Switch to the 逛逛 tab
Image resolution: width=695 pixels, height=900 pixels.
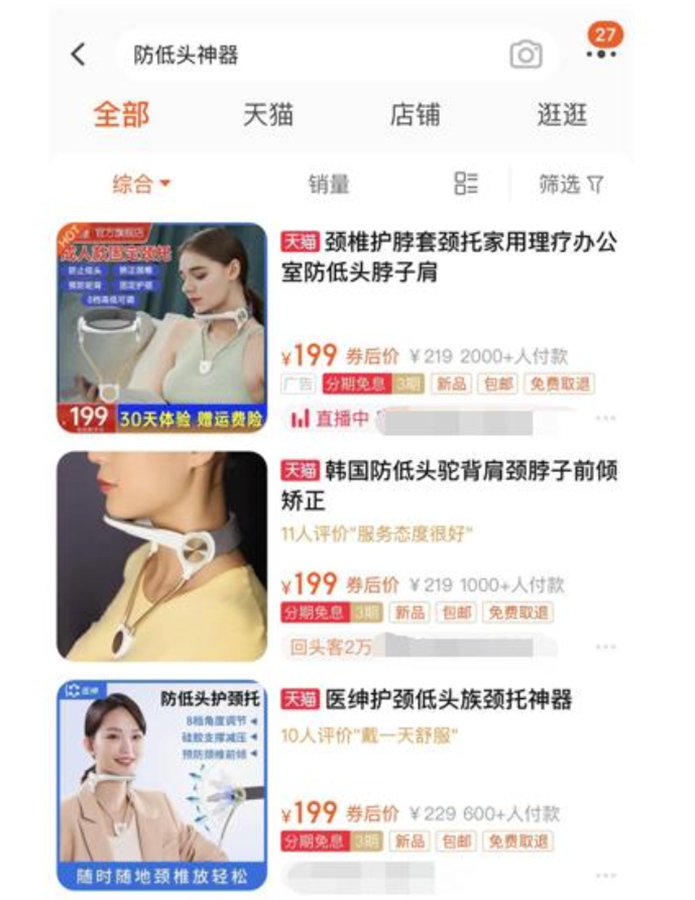coord(562,114)
